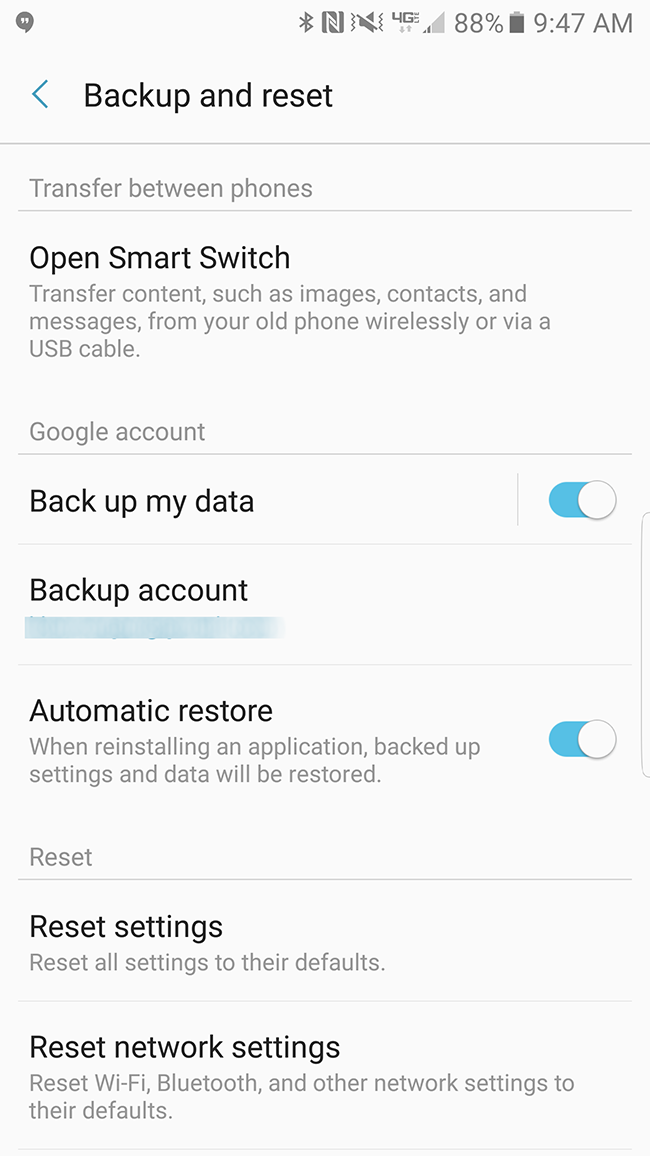Turn off Back up my data
650x1156 pixels.
[582, 500]
